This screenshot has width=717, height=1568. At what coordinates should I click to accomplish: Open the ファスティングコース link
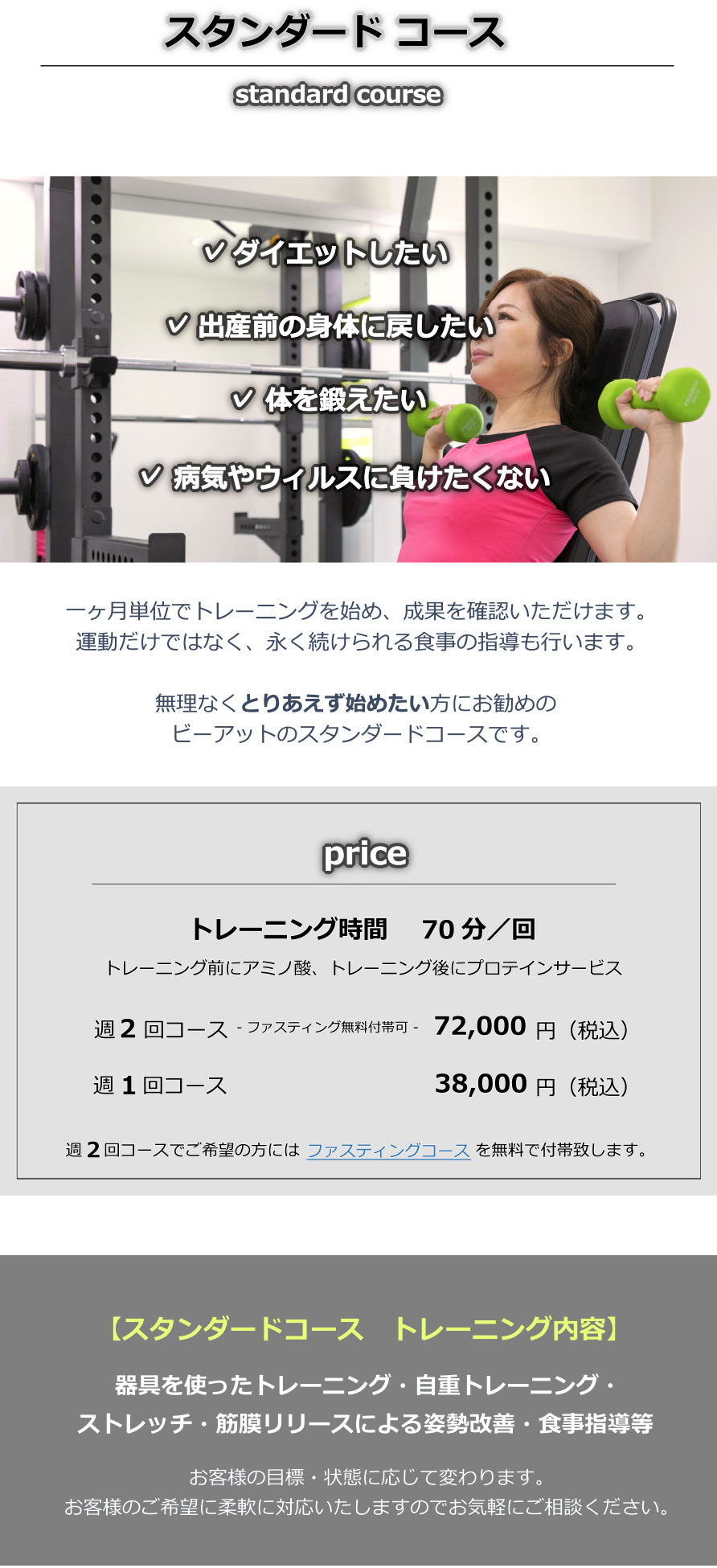click(388, 1151)
